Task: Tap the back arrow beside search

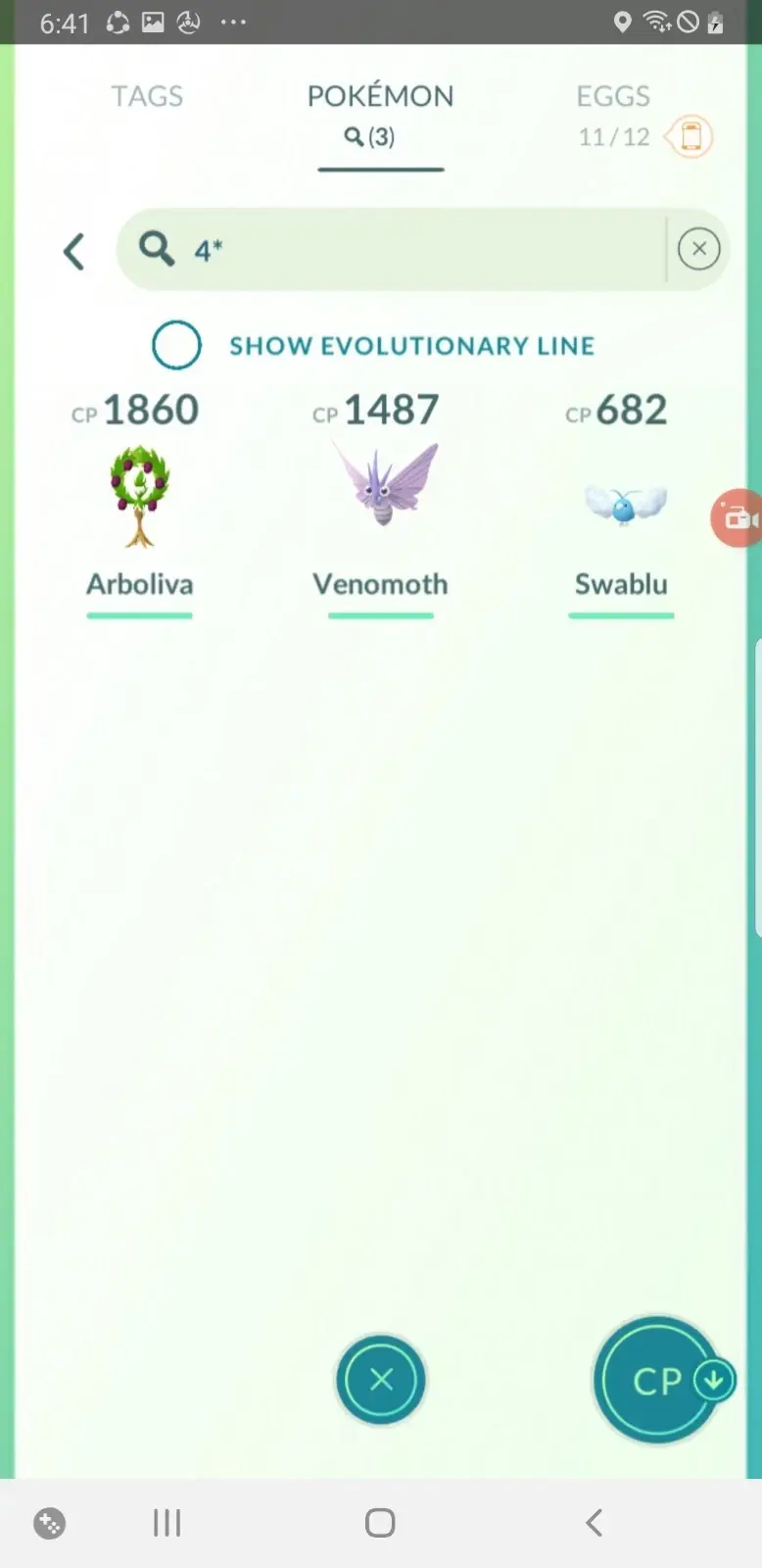Action: click(x=74, y=251)
